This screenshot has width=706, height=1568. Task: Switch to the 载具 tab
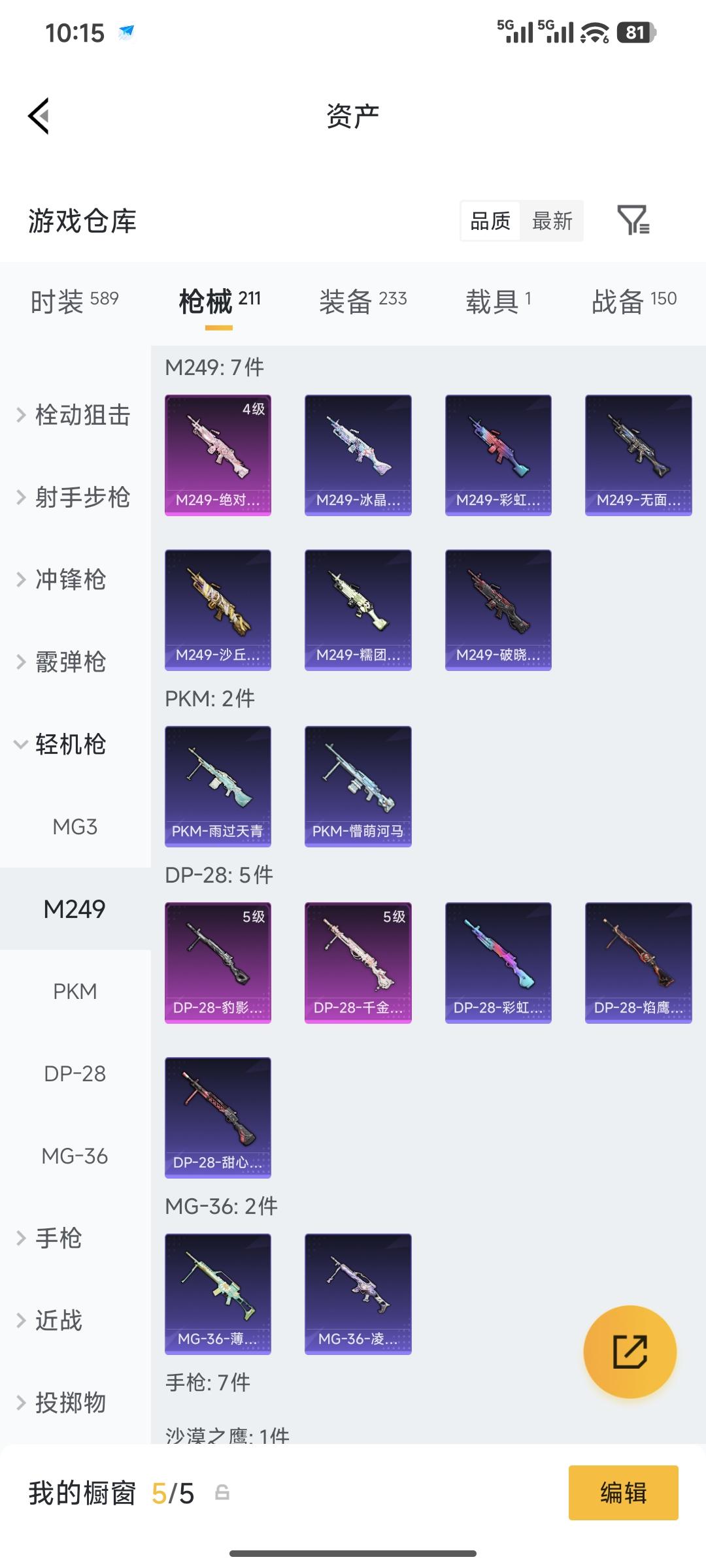(x=498, y=301)
